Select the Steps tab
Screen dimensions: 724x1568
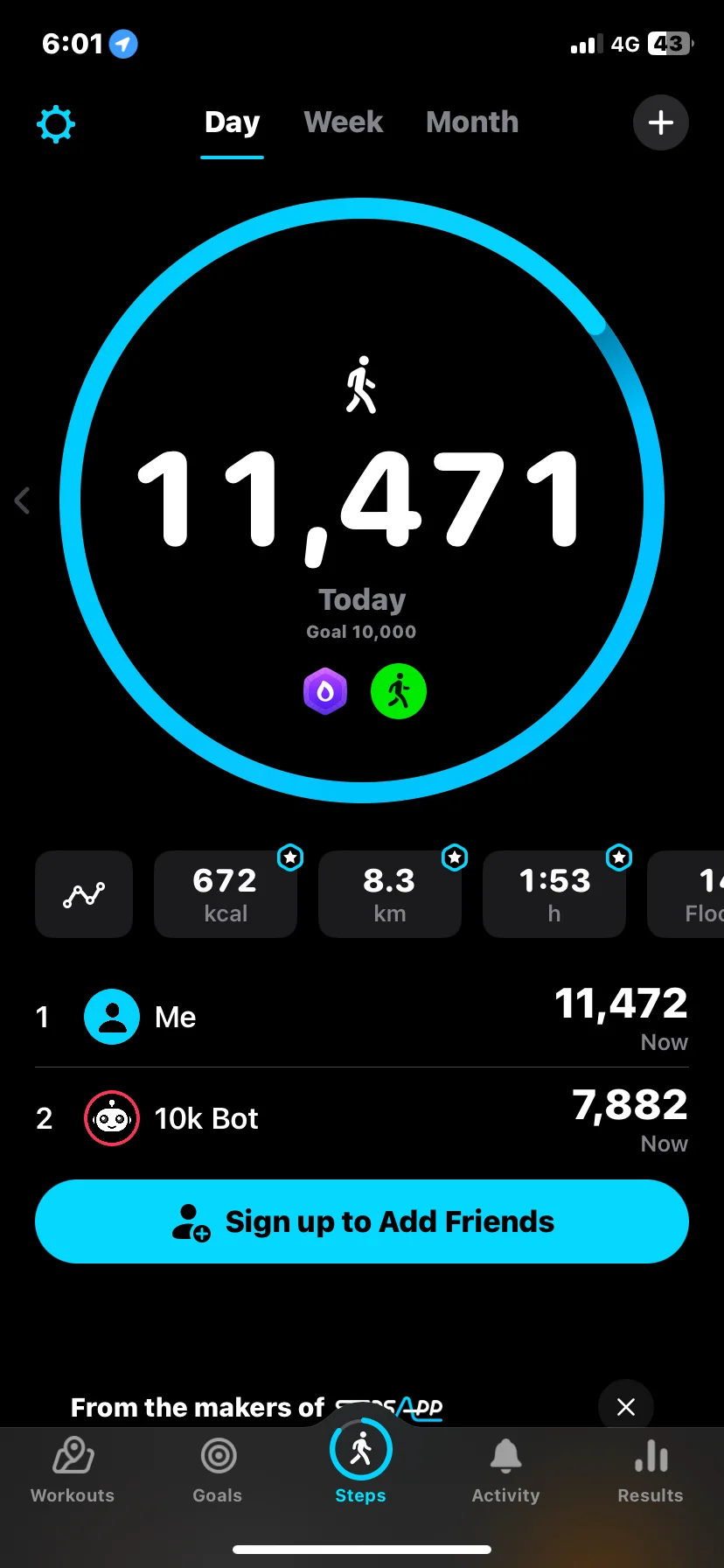tap(361, 1463)
